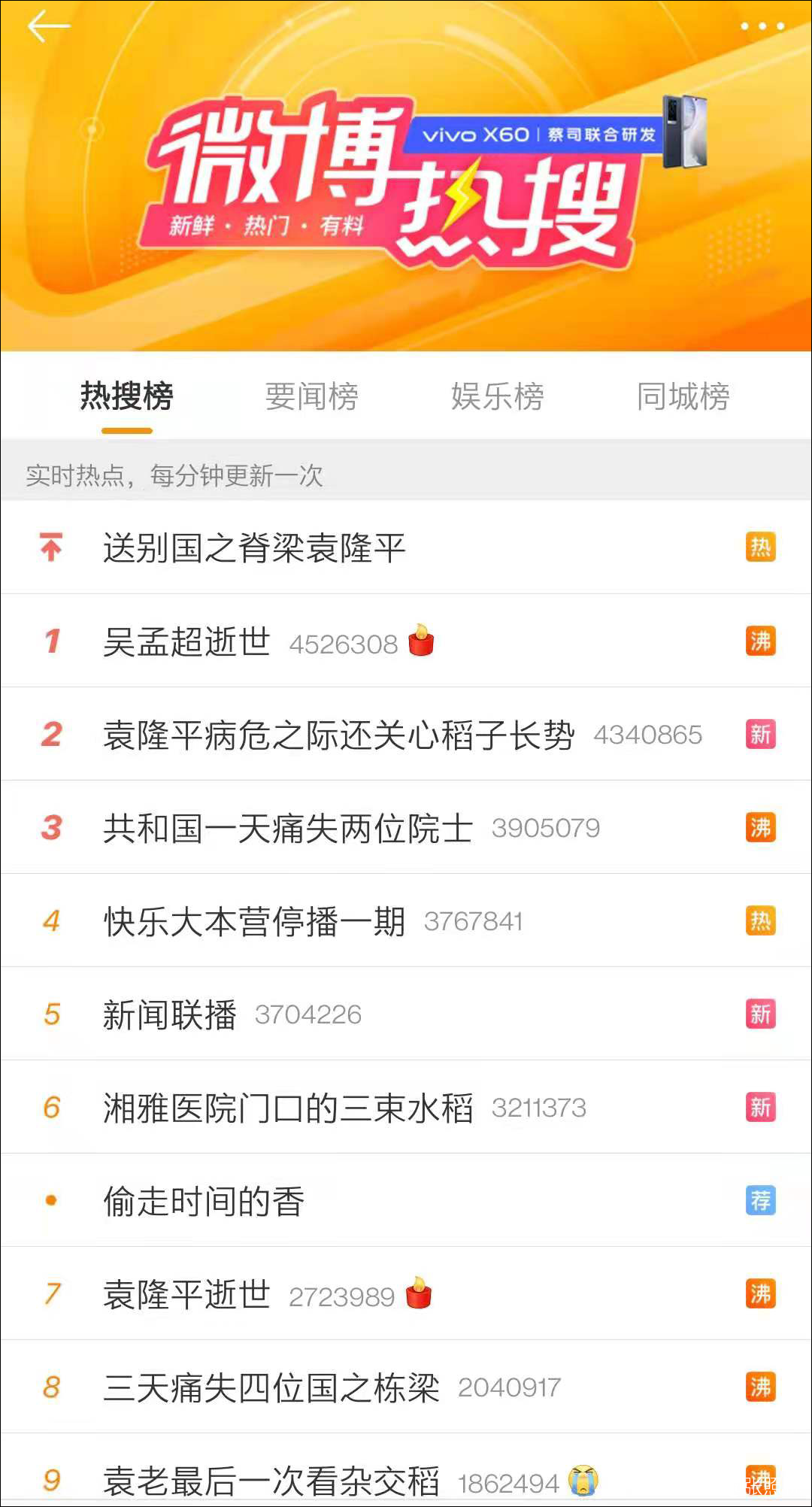
Task: Open topic 袁隆平病危之际还关心稻子长势
Action: [338, 735]
